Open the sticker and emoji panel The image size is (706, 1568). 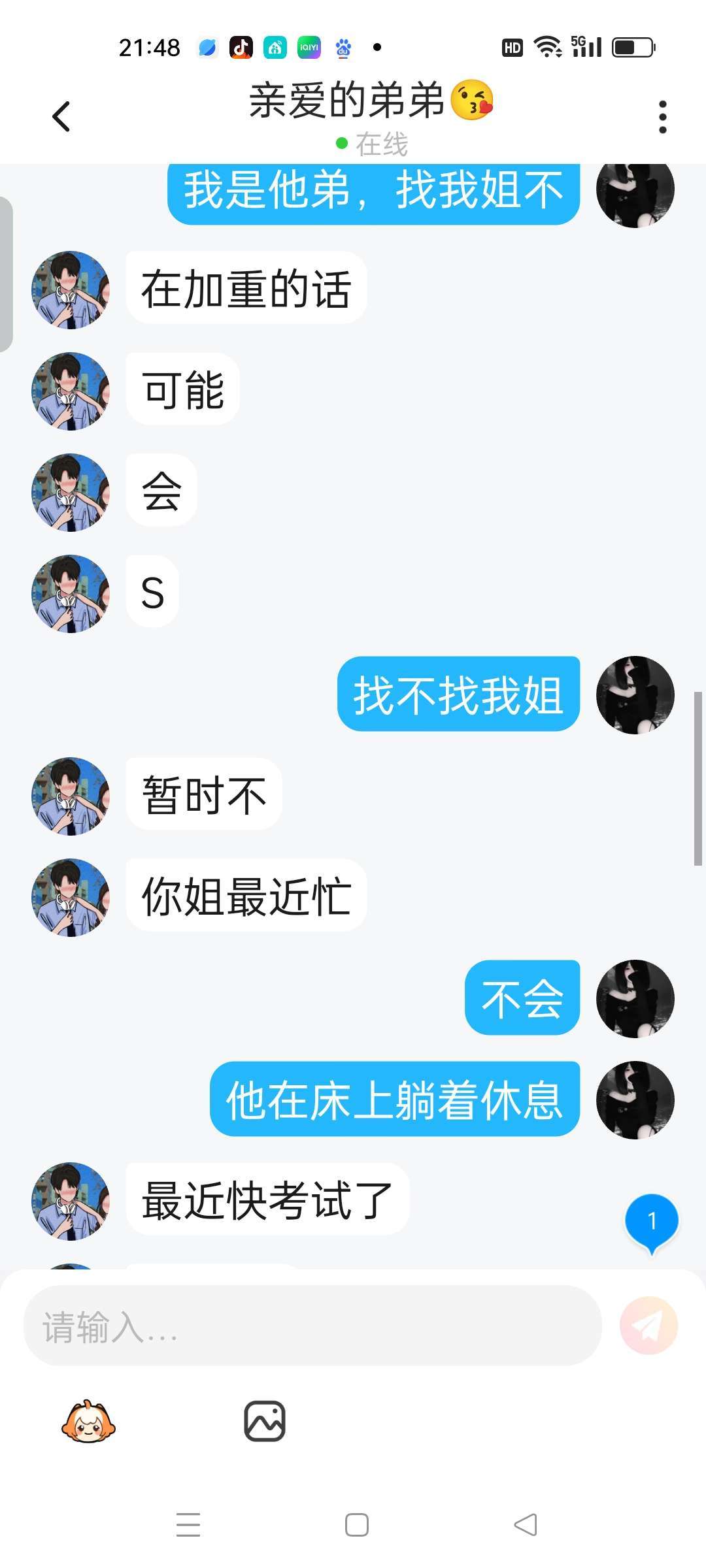(x=88, y=1421)
